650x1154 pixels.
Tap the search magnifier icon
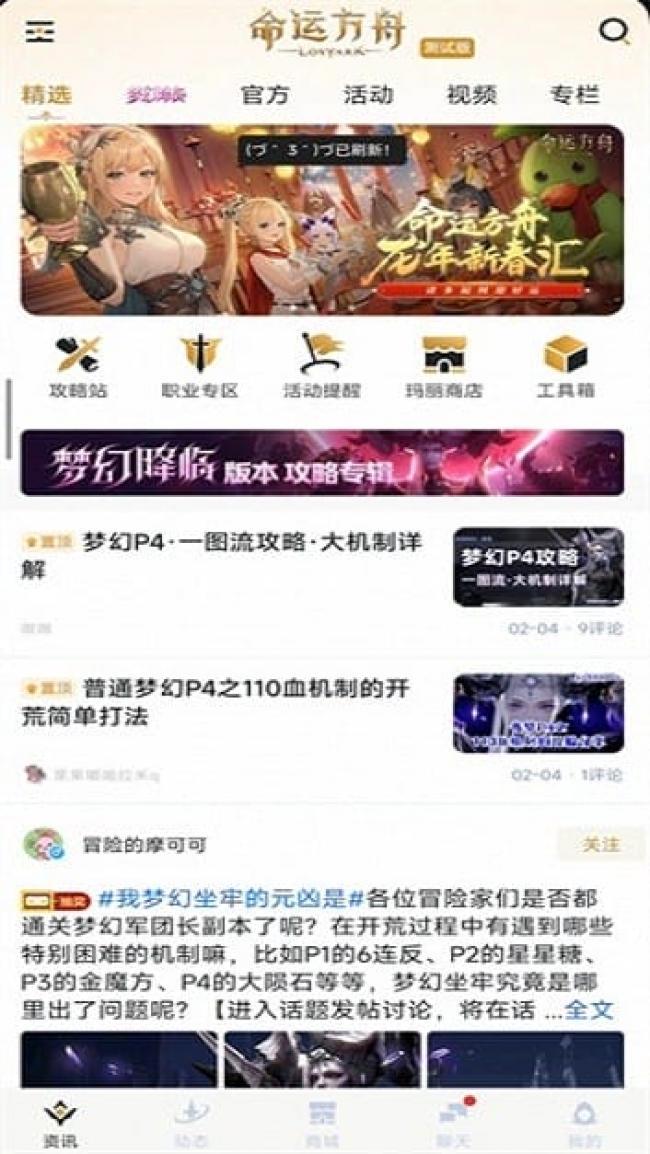tap(613, 32)
